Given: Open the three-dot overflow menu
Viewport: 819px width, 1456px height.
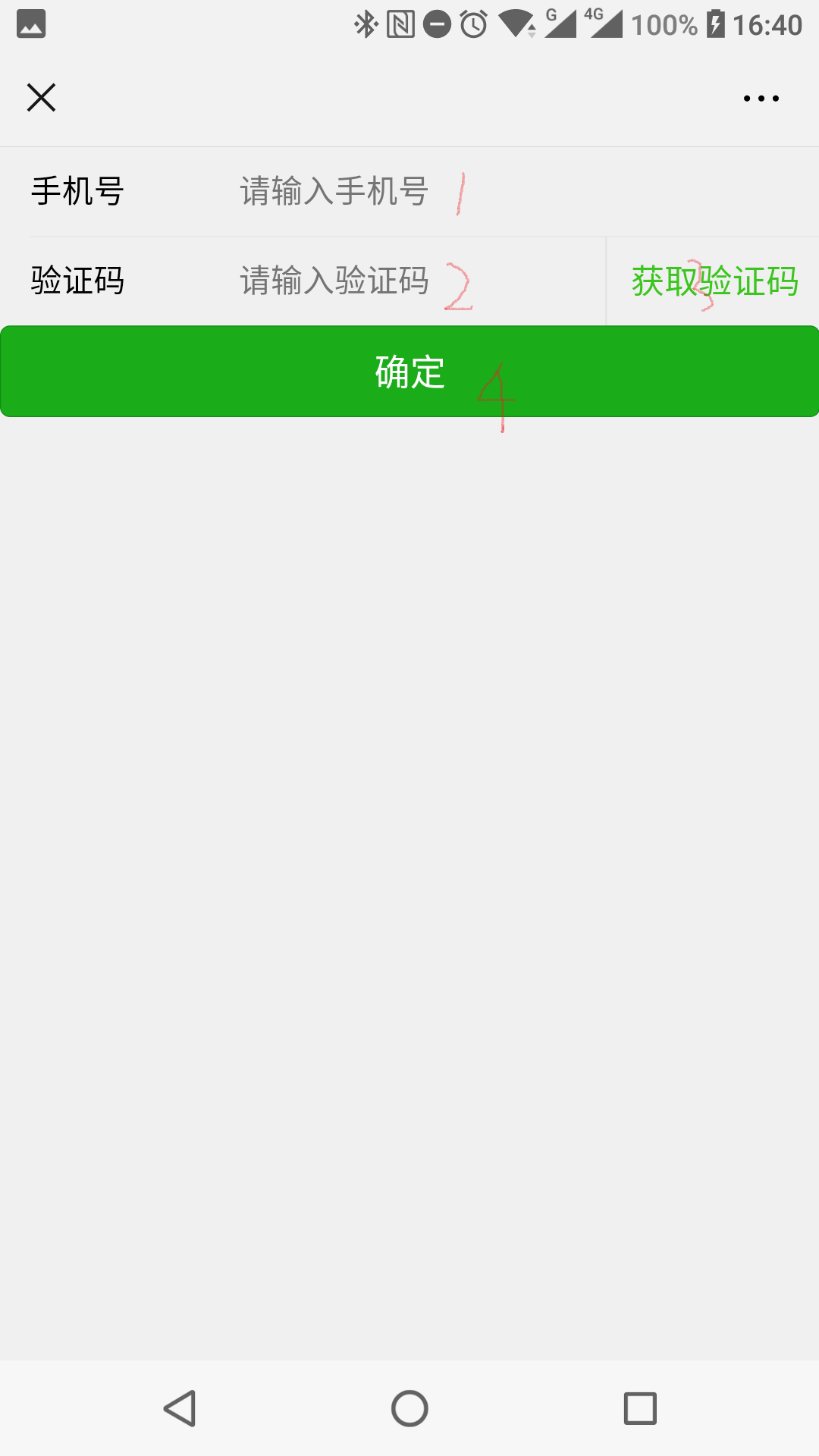Looking at the screenshot, I should [x=761, y=99].
